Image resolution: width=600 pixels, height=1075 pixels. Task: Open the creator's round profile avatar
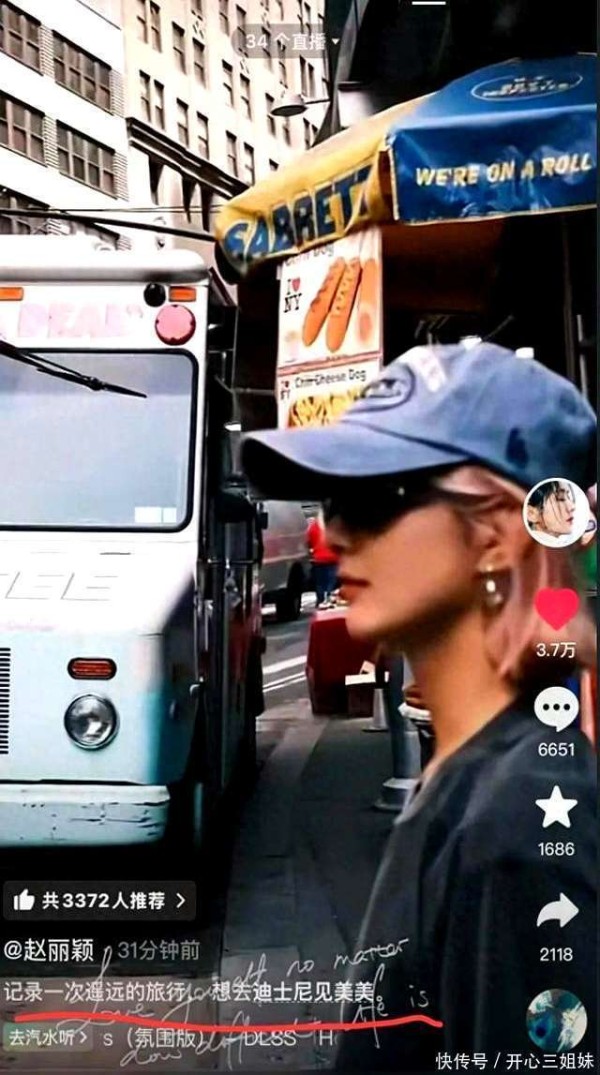tap(556, 512)
